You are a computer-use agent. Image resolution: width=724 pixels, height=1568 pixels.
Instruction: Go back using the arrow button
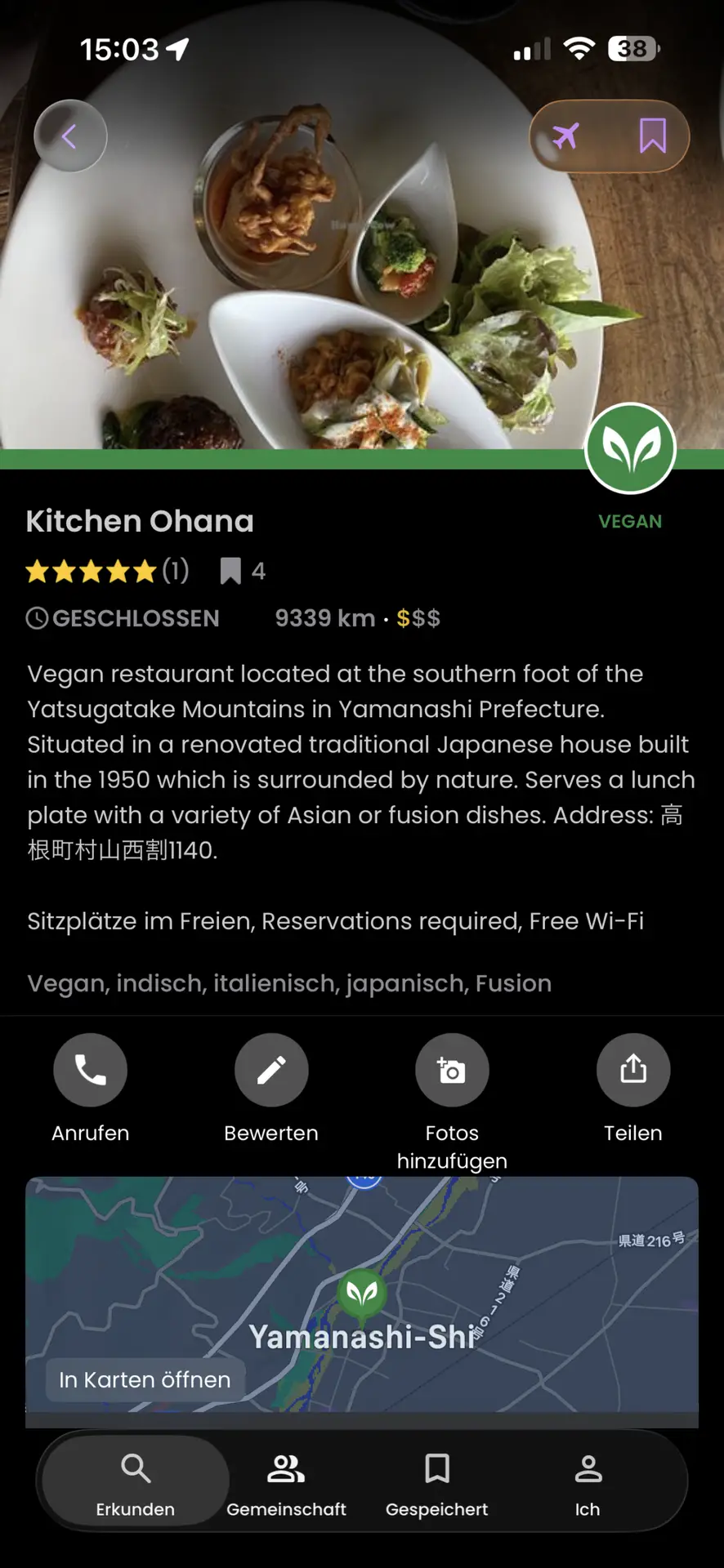coord(70,136)
